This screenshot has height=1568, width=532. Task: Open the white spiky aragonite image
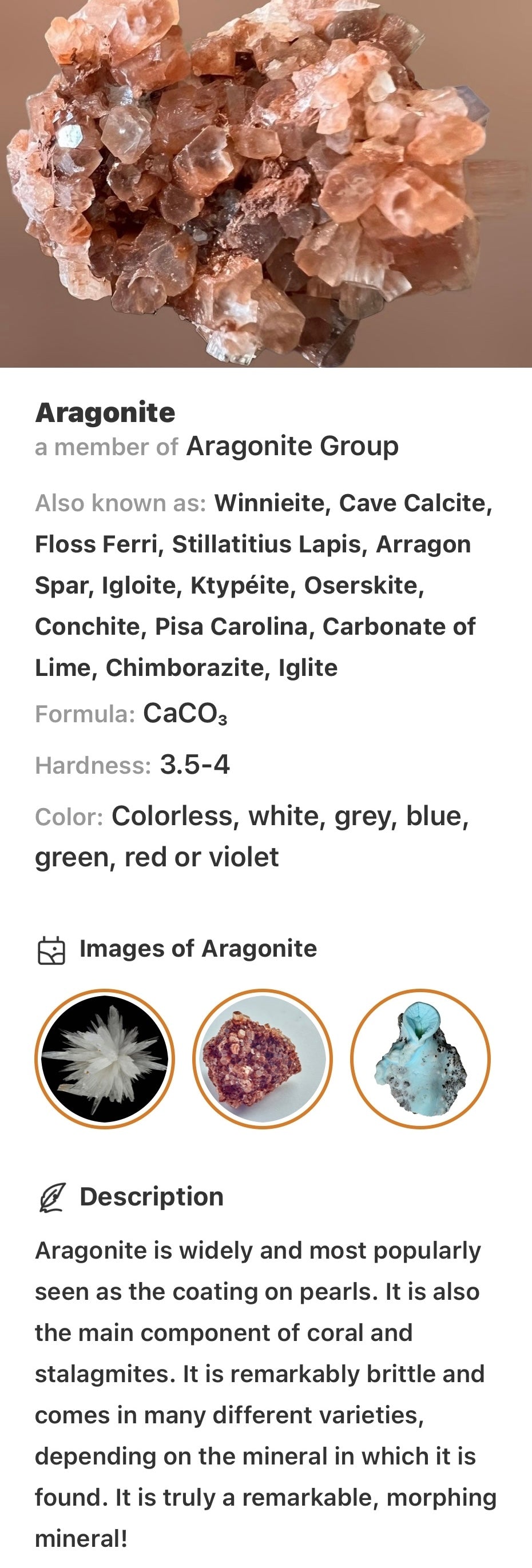(105, 1058)
